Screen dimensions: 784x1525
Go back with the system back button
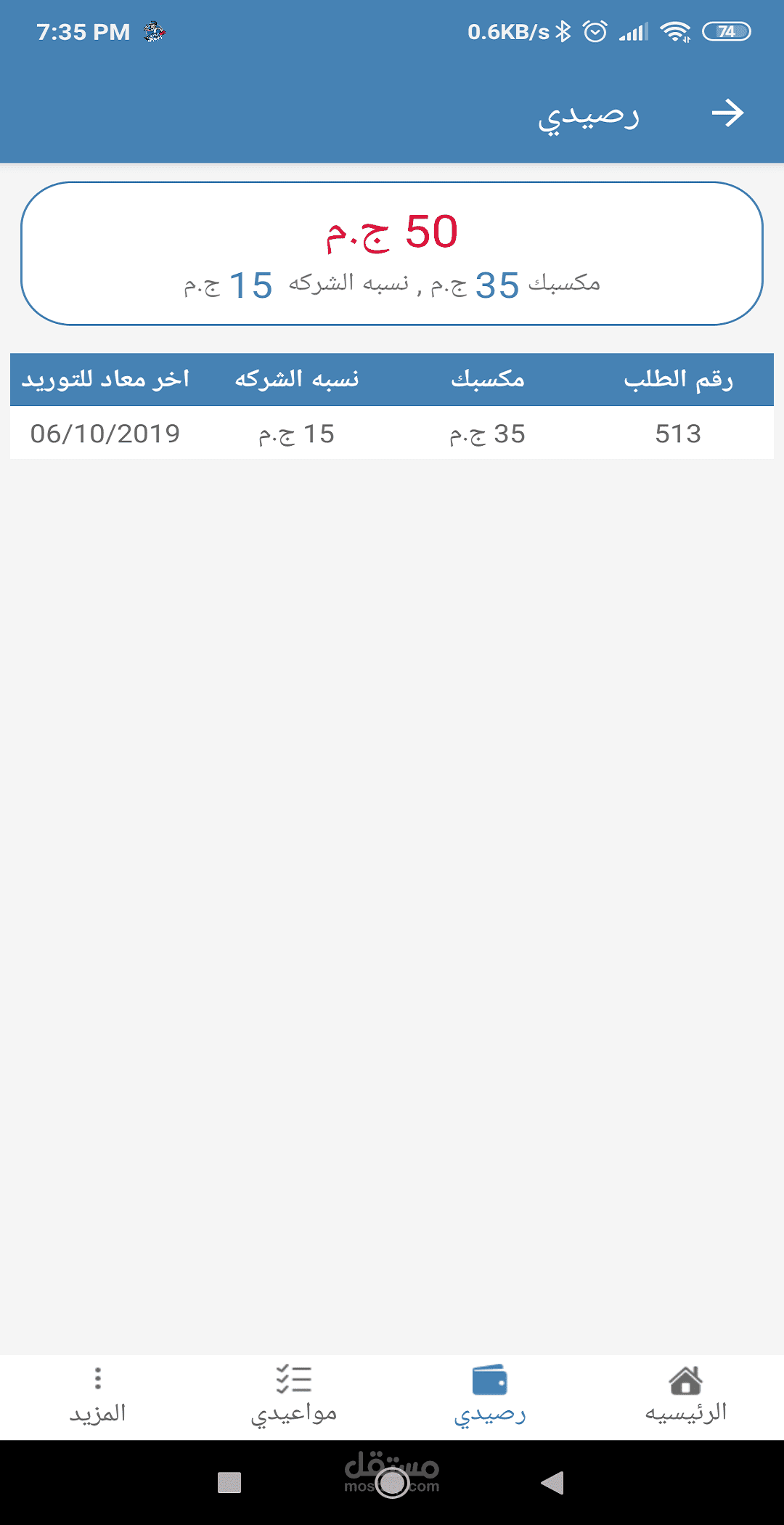coord(553,1482)
